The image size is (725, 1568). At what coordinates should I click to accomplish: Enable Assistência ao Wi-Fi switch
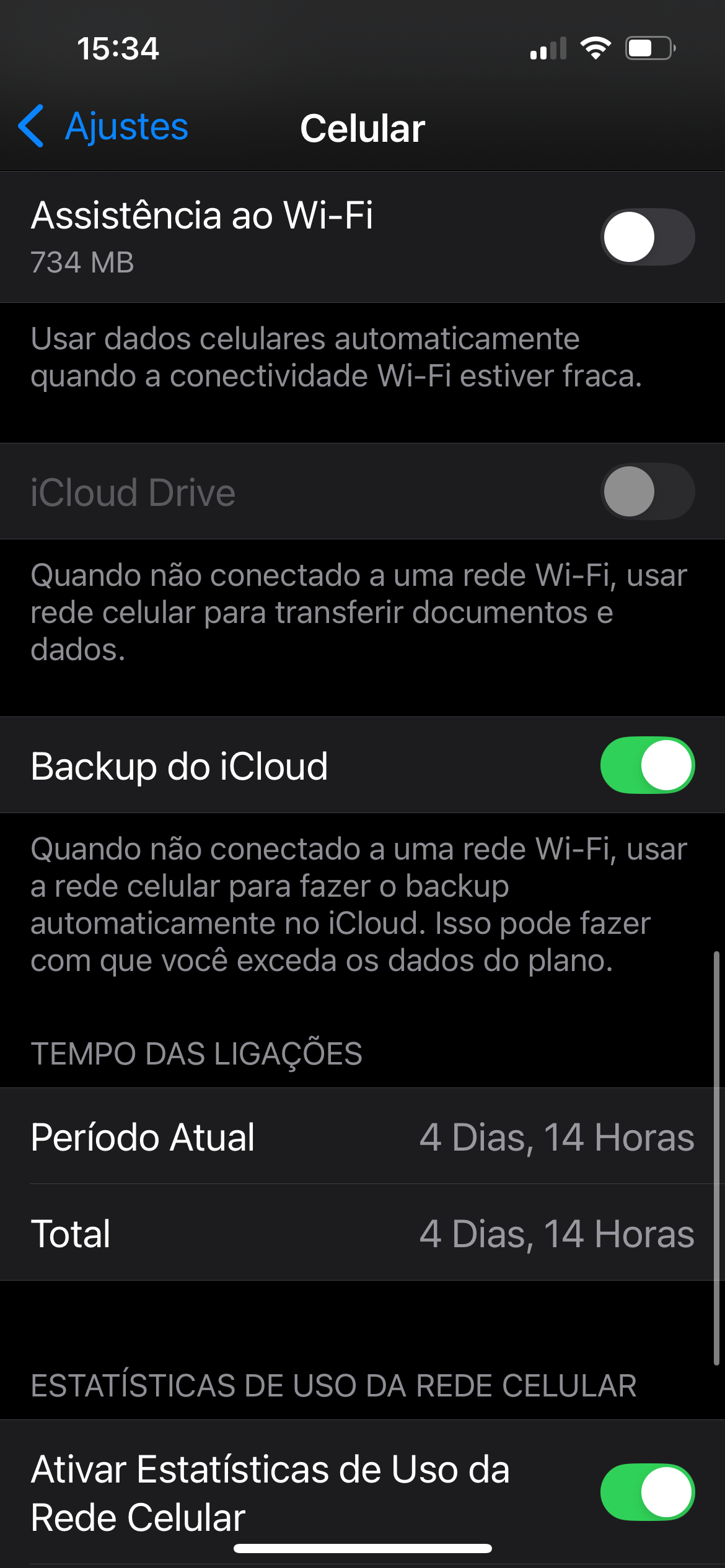tap(647, 237)
